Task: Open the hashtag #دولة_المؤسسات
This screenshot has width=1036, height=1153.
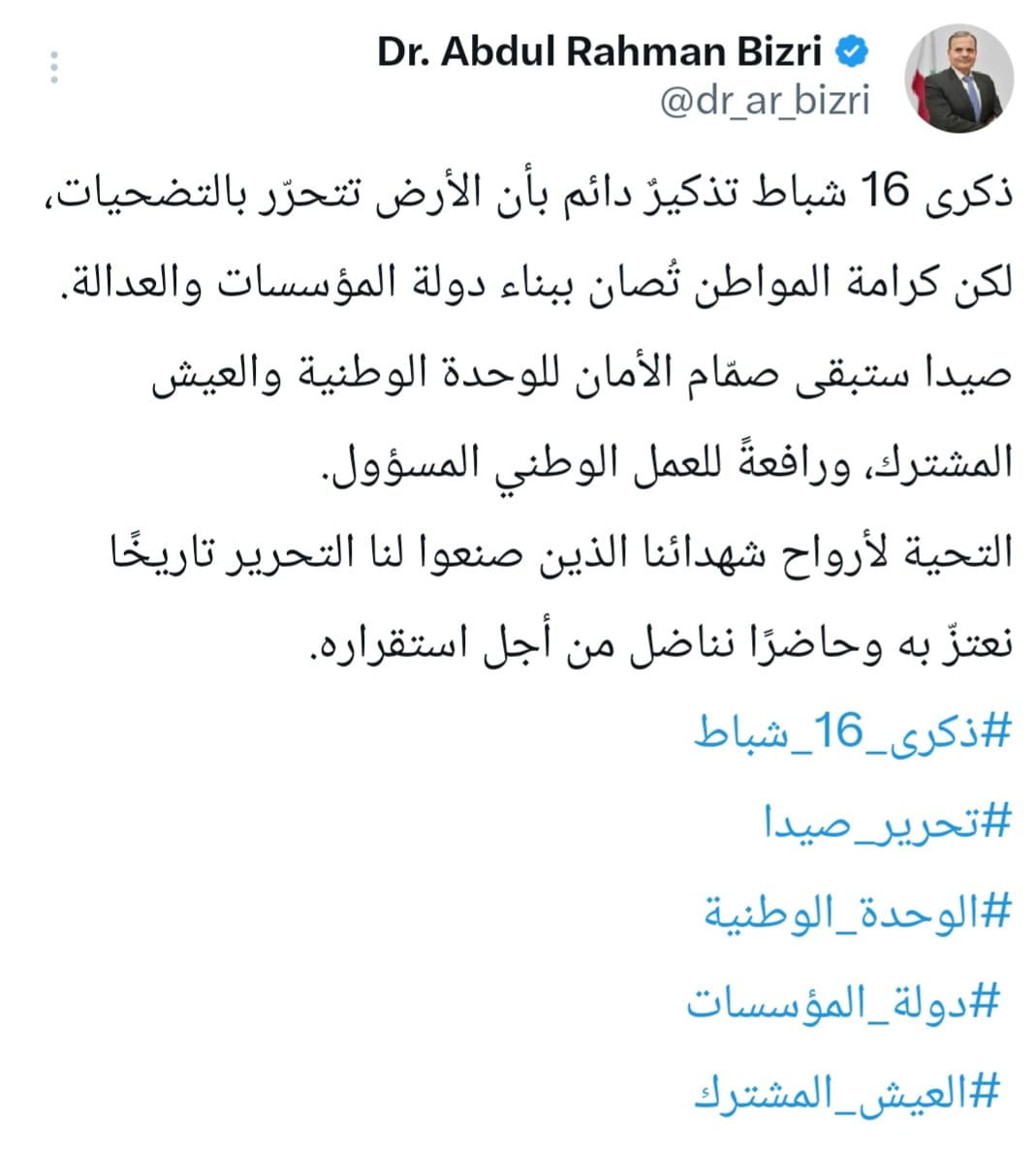Action: tap(842, 1003)
